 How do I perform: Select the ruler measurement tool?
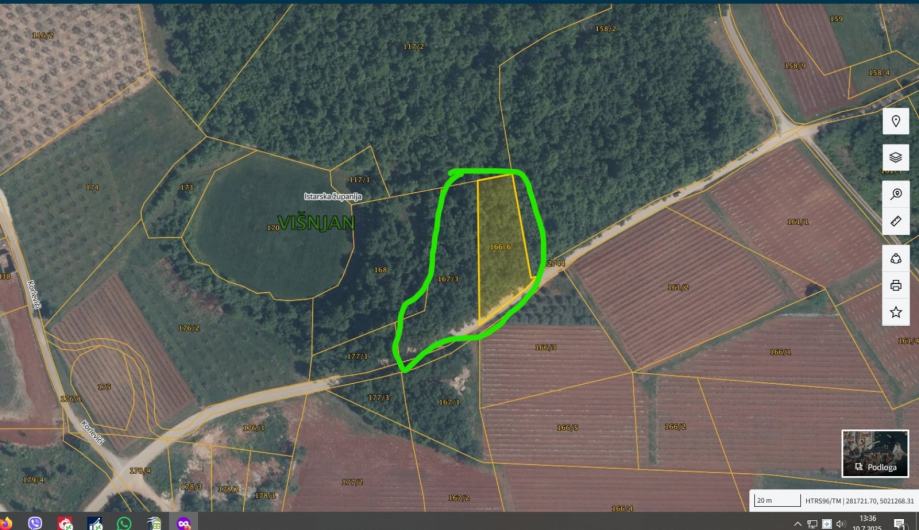(x=896, y=221)
